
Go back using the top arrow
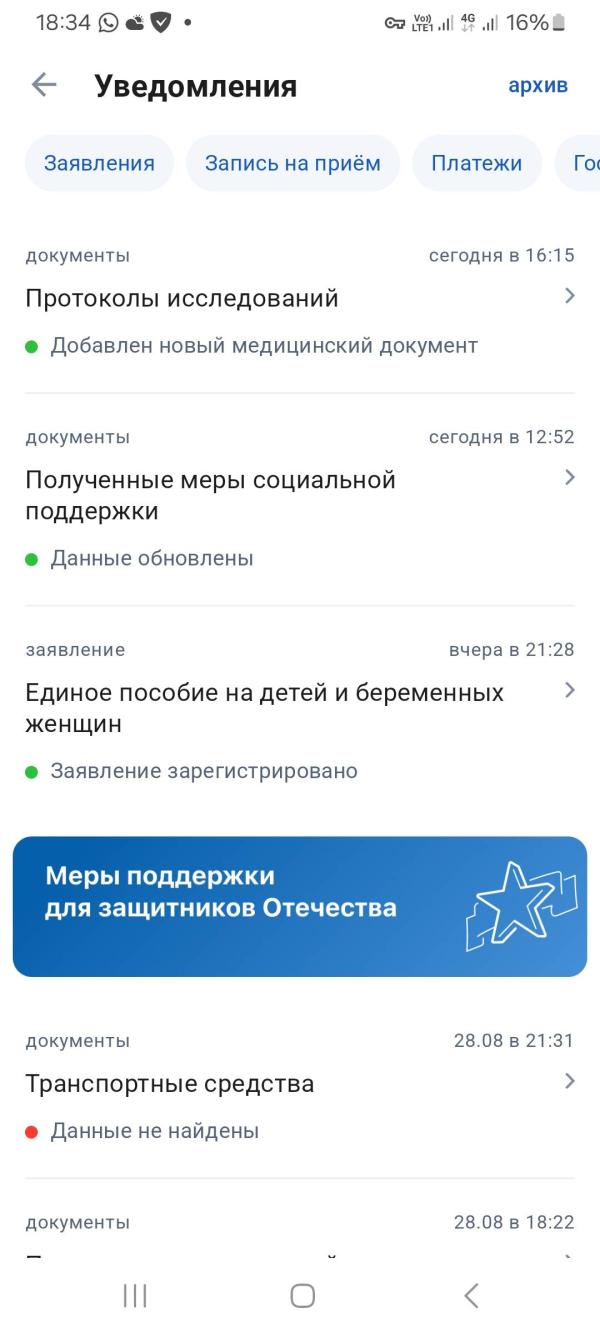(44, 86)
